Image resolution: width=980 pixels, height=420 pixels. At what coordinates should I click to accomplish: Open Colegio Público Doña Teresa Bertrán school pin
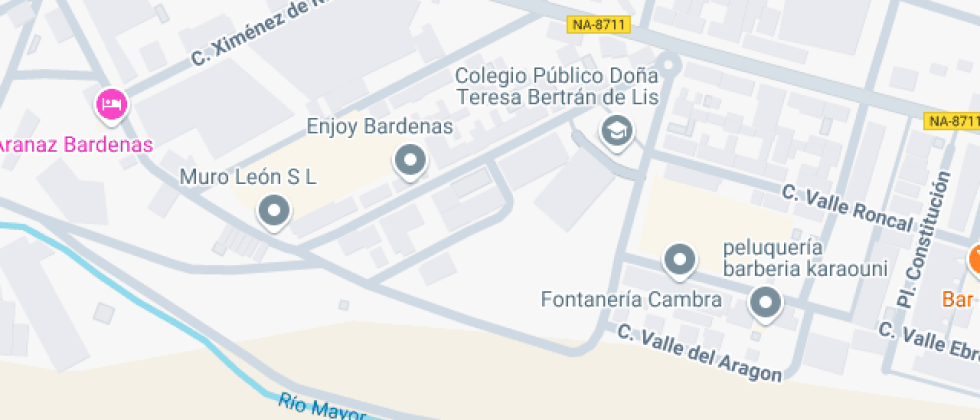click(x=616, y=130)
